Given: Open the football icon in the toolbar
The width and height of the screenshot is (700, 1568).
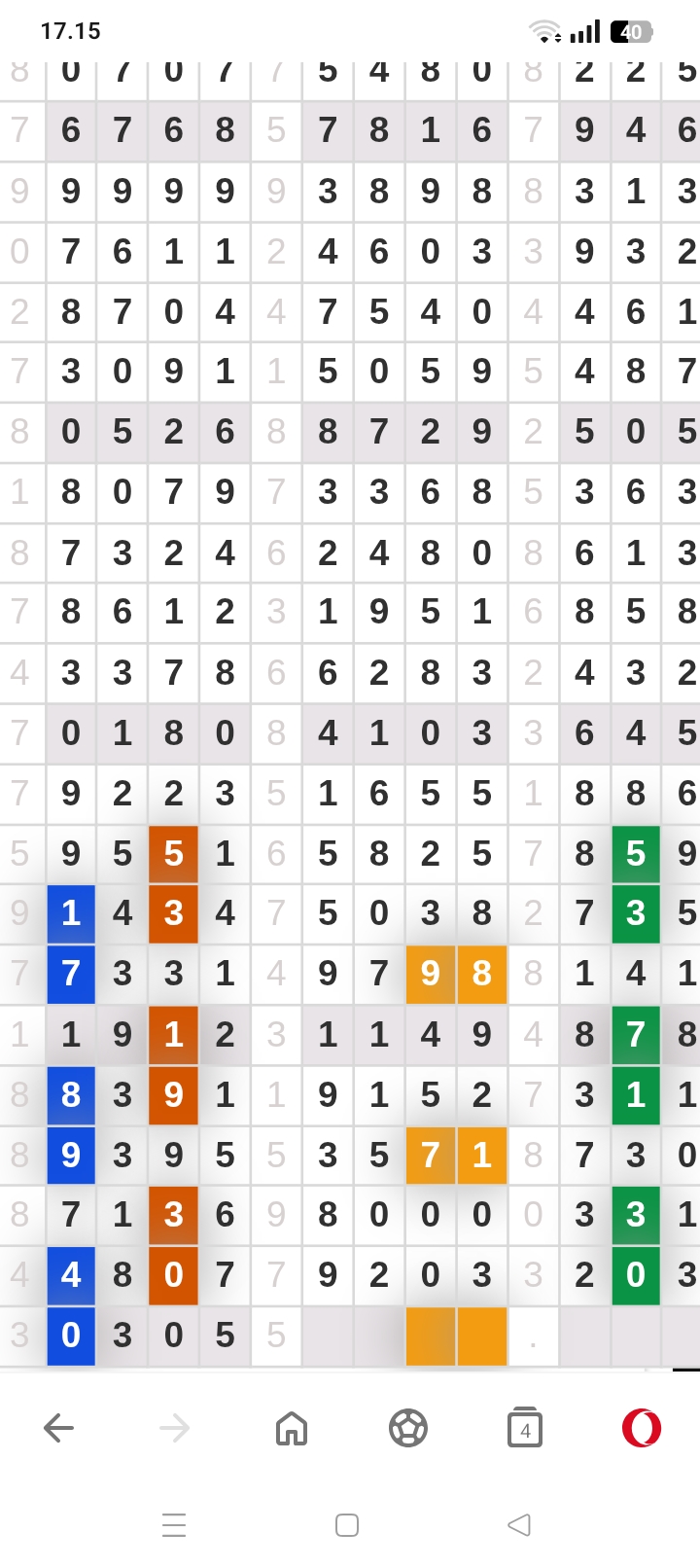Looking at the screenshot, I should coord(408,1428).
